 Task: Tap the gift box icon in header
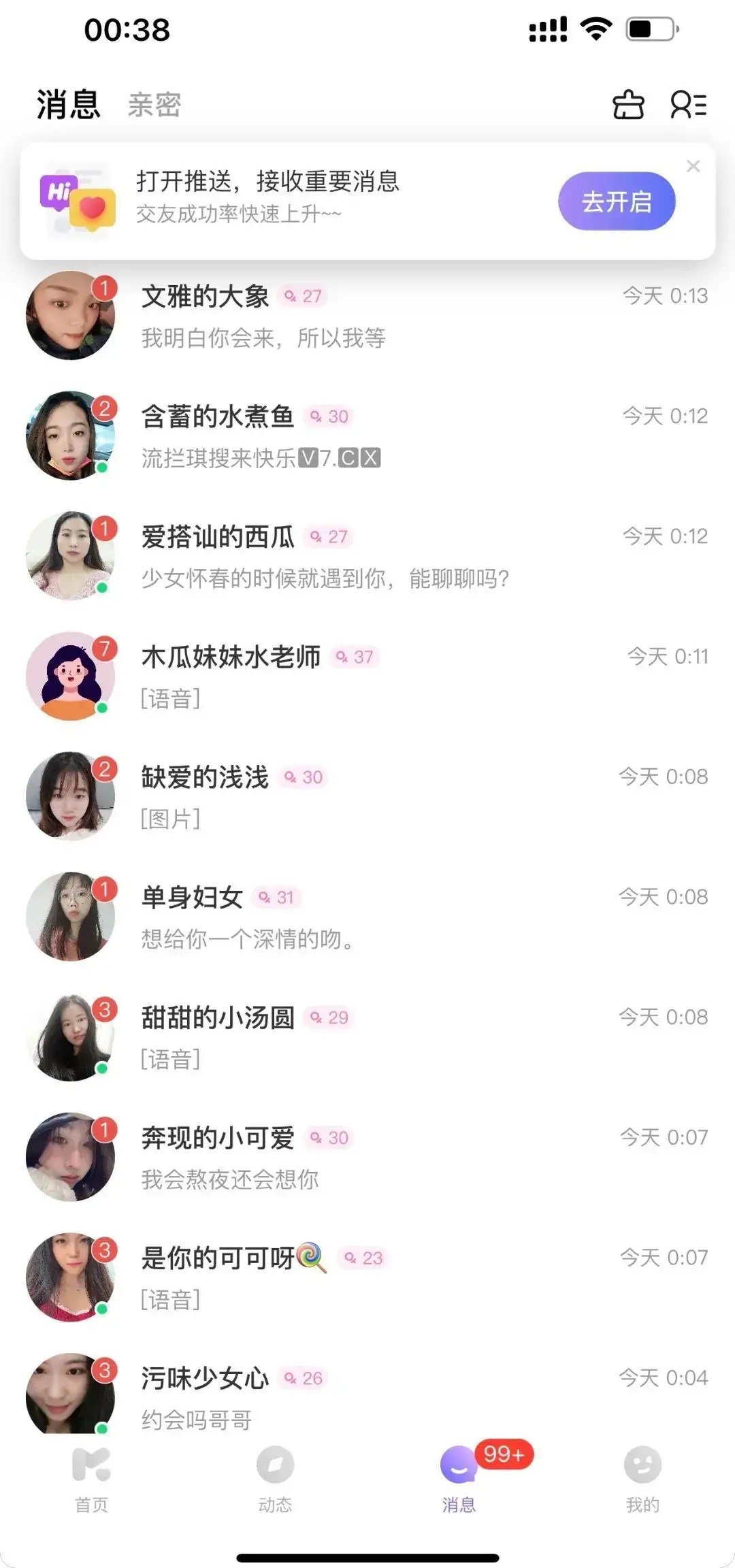click(628, 105)
